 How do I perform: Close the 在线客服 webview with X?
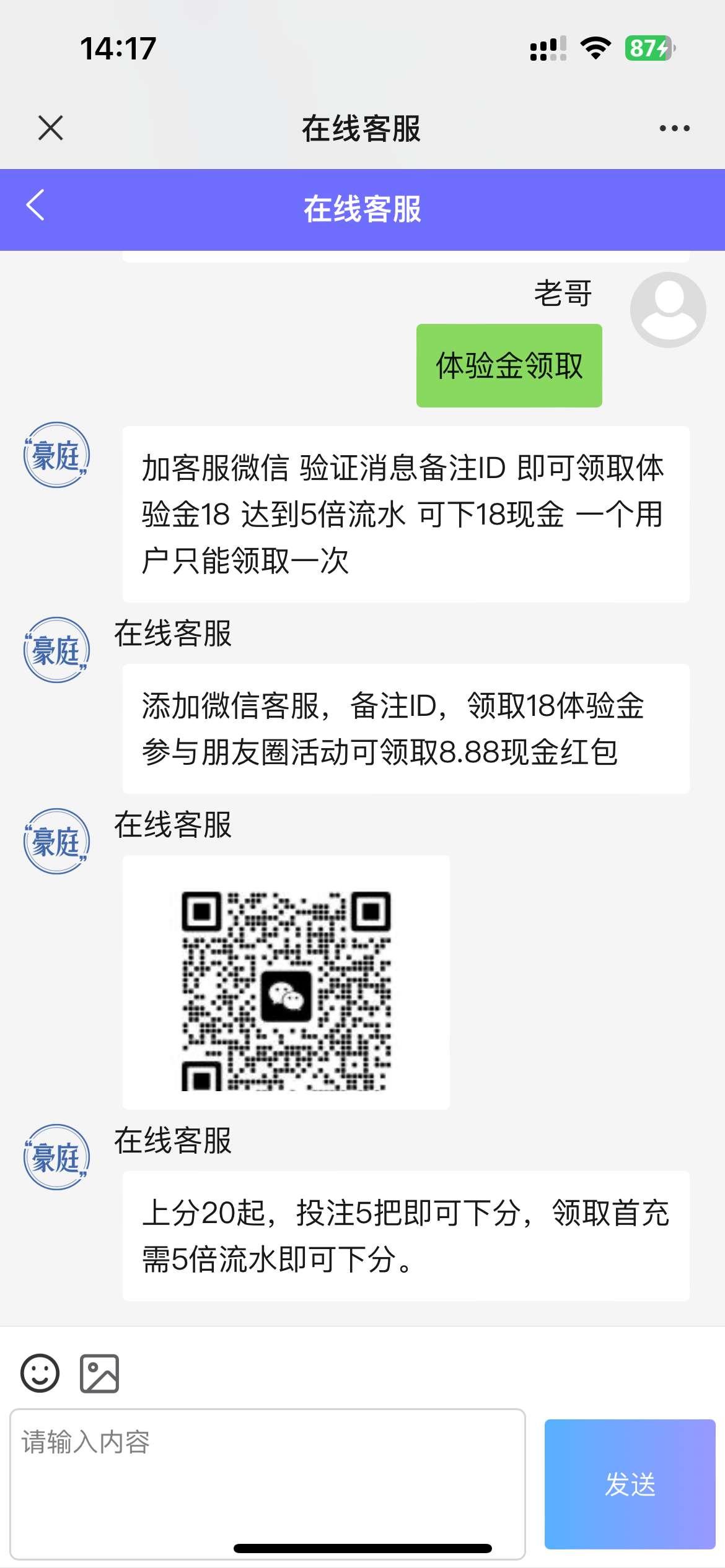pyautogui.click(x=51, y=128)
